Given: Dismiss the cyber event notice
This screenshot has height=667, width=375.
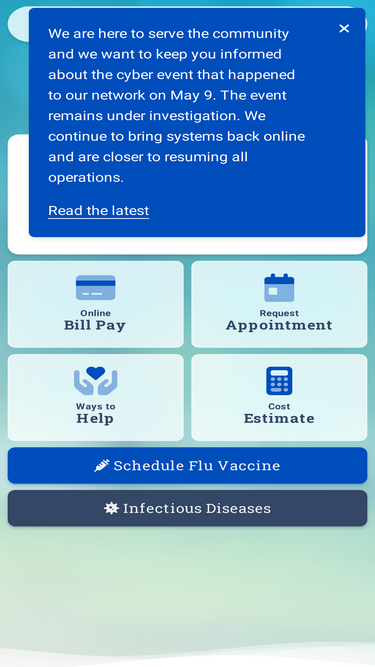Looking at the screenshot, I should coord(344,29).
